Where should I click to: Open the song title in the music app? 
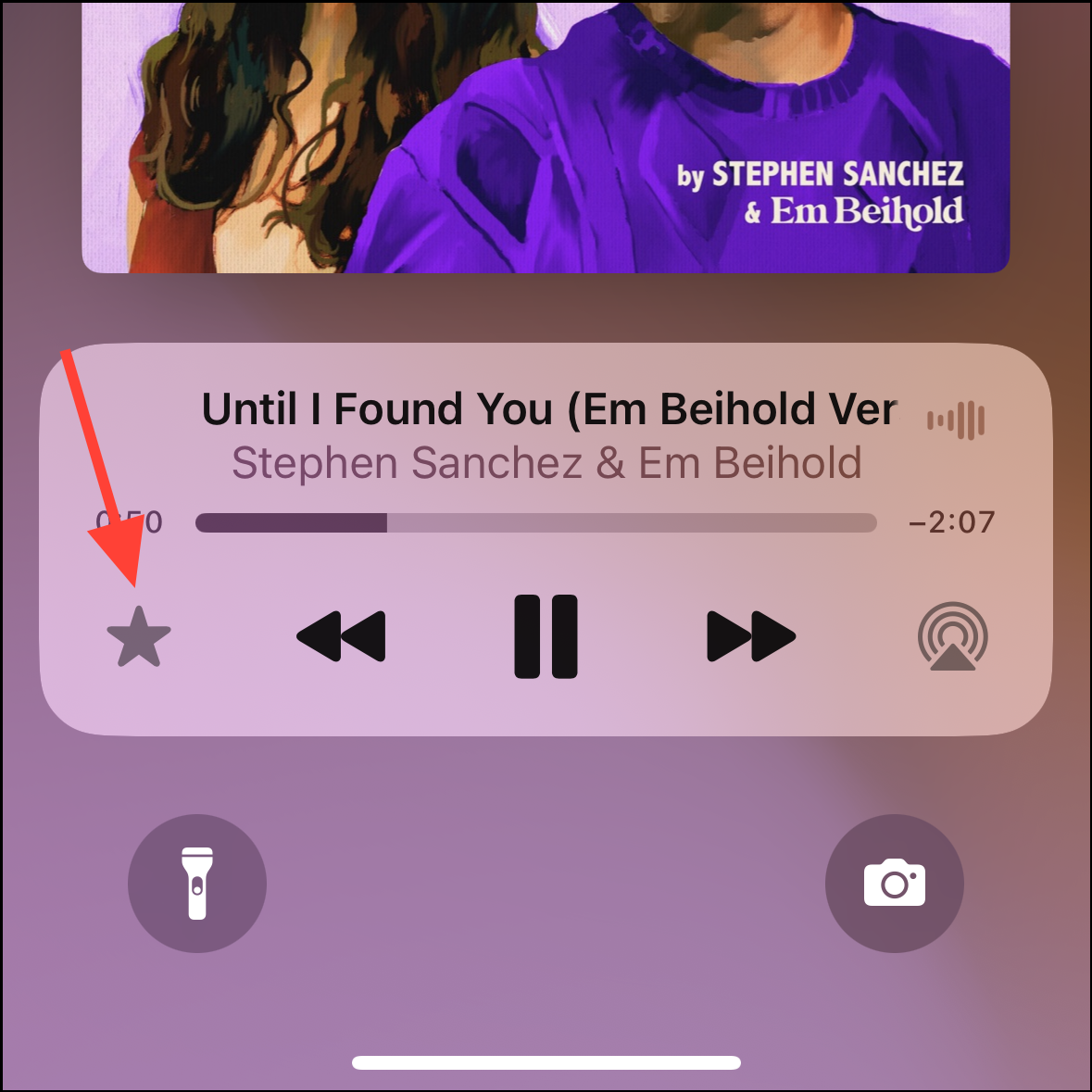coord(549,408)
